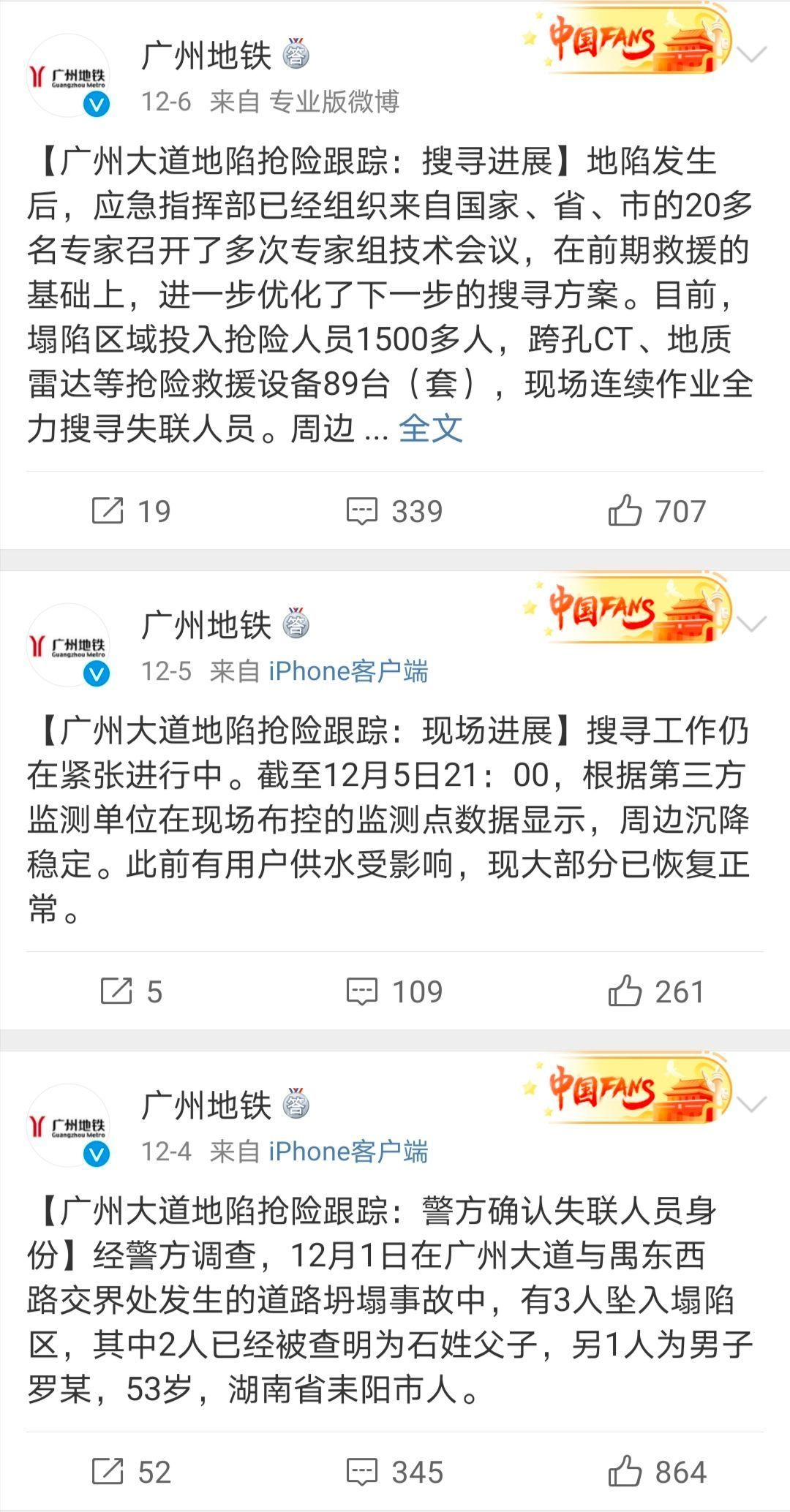
Task: Open 广州地铁 account name on 12-5 post
Action: pyautogui.click(x=206, y=625)
